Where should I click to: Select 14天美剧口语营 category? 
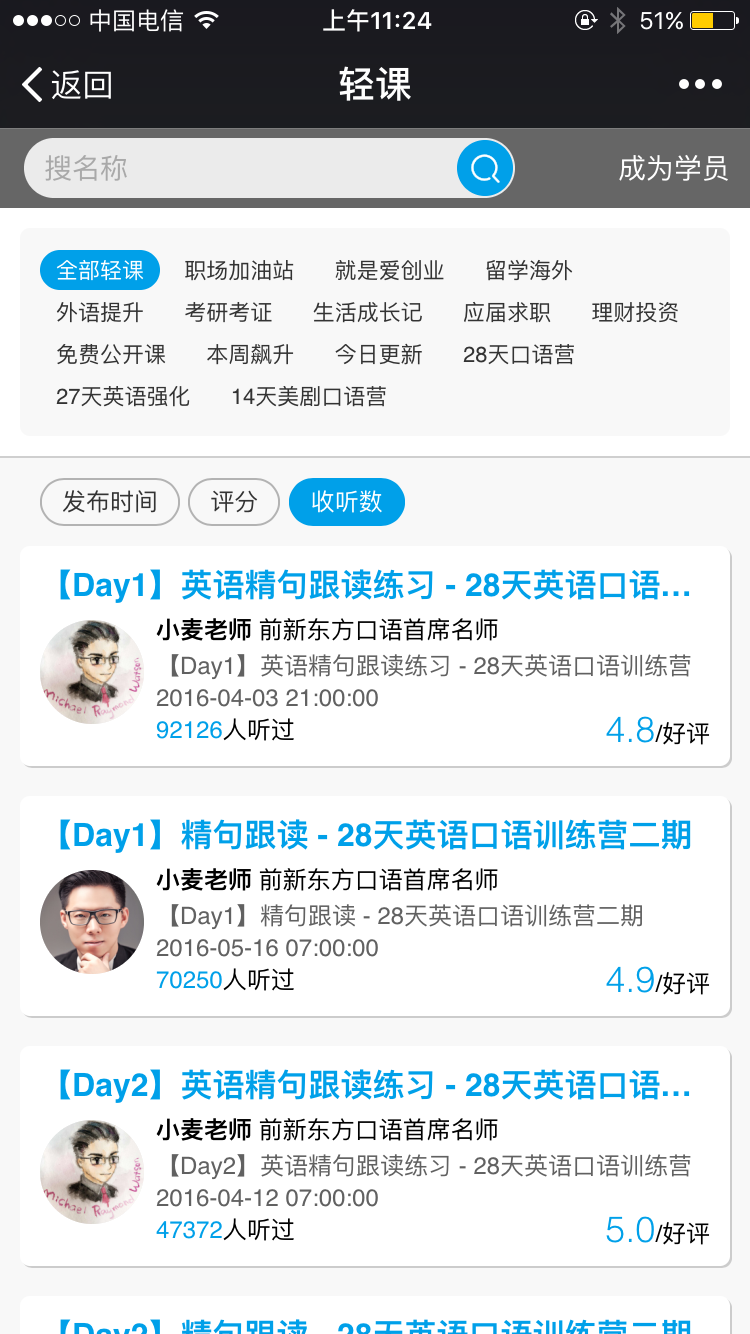coord(308,396)
